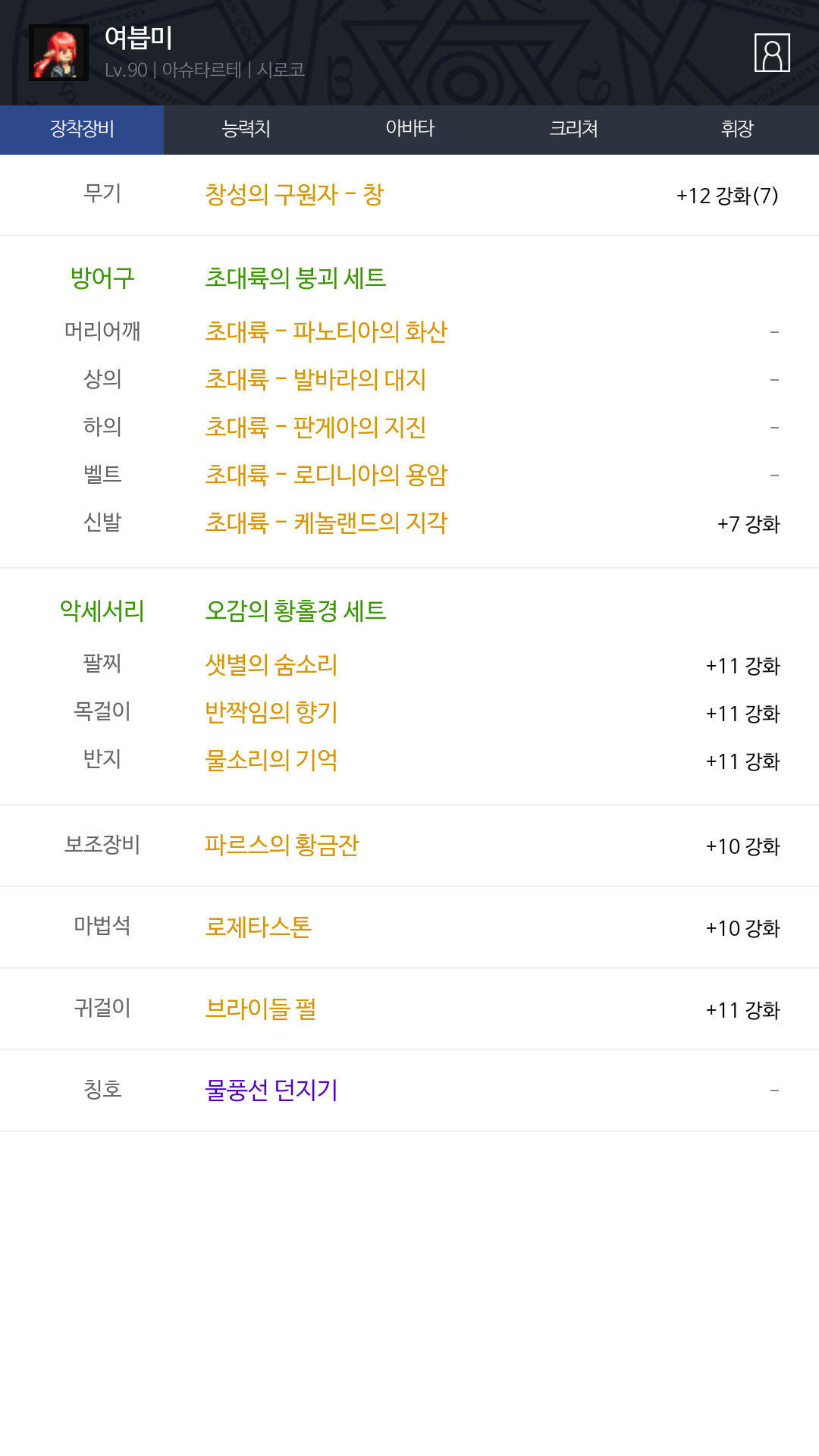Open 초대륙 - 발바라의 대지 details
Image resolution: width=819 pixels, height=1456 pixels.
coord(315,379)
